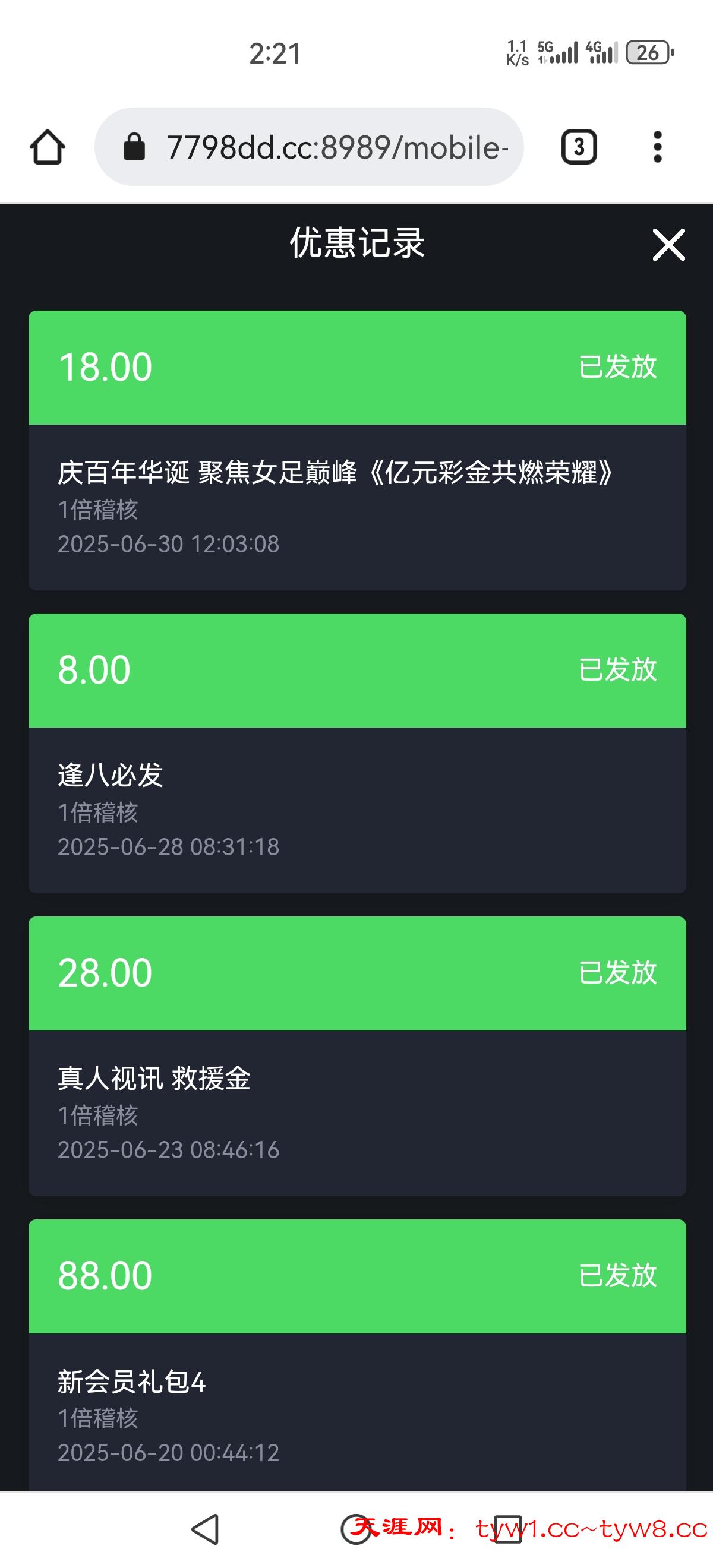Open the browser tab switcher

pyautogui.click(x=579, y=147)
